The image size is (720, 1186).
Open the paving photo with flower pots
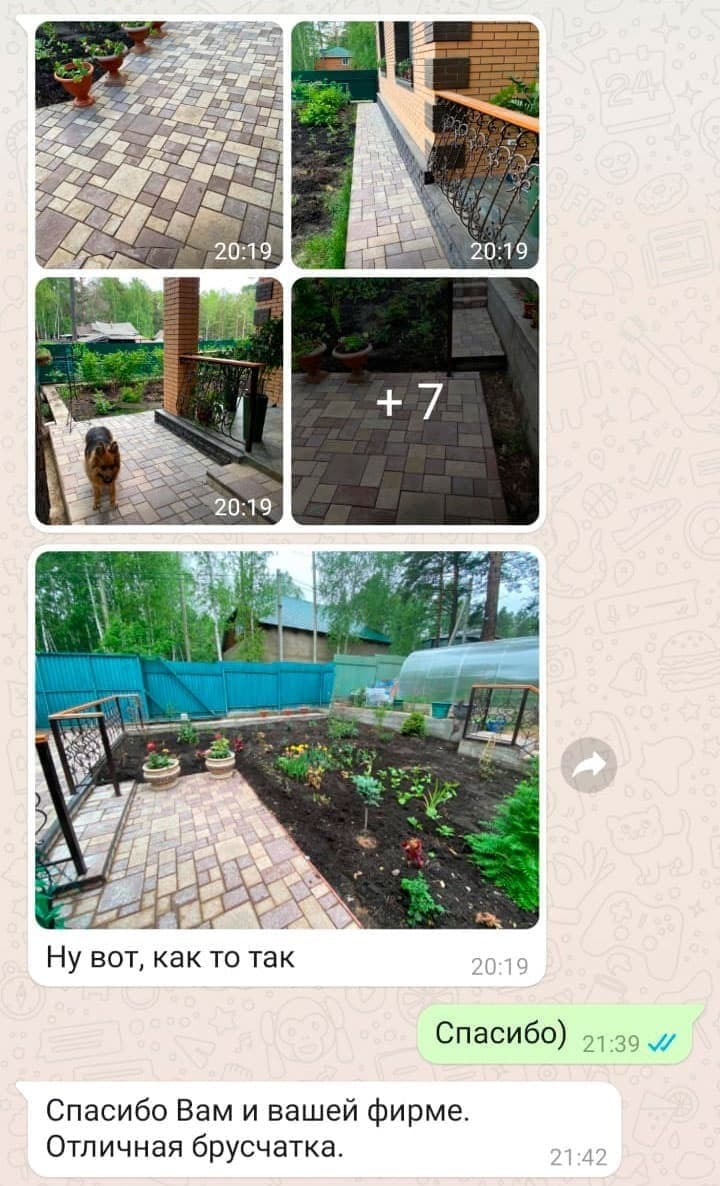pos(159,144)
